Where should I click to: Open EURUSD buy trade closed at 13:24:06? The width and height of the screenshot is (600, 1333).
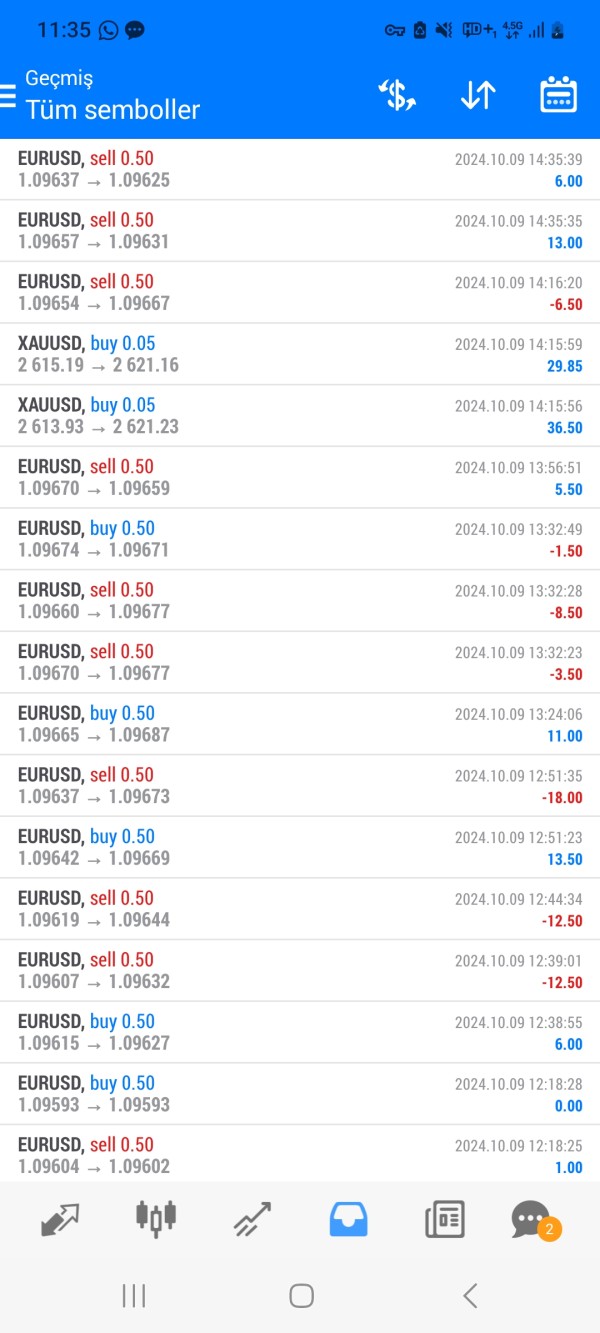[x=300, y=724]
